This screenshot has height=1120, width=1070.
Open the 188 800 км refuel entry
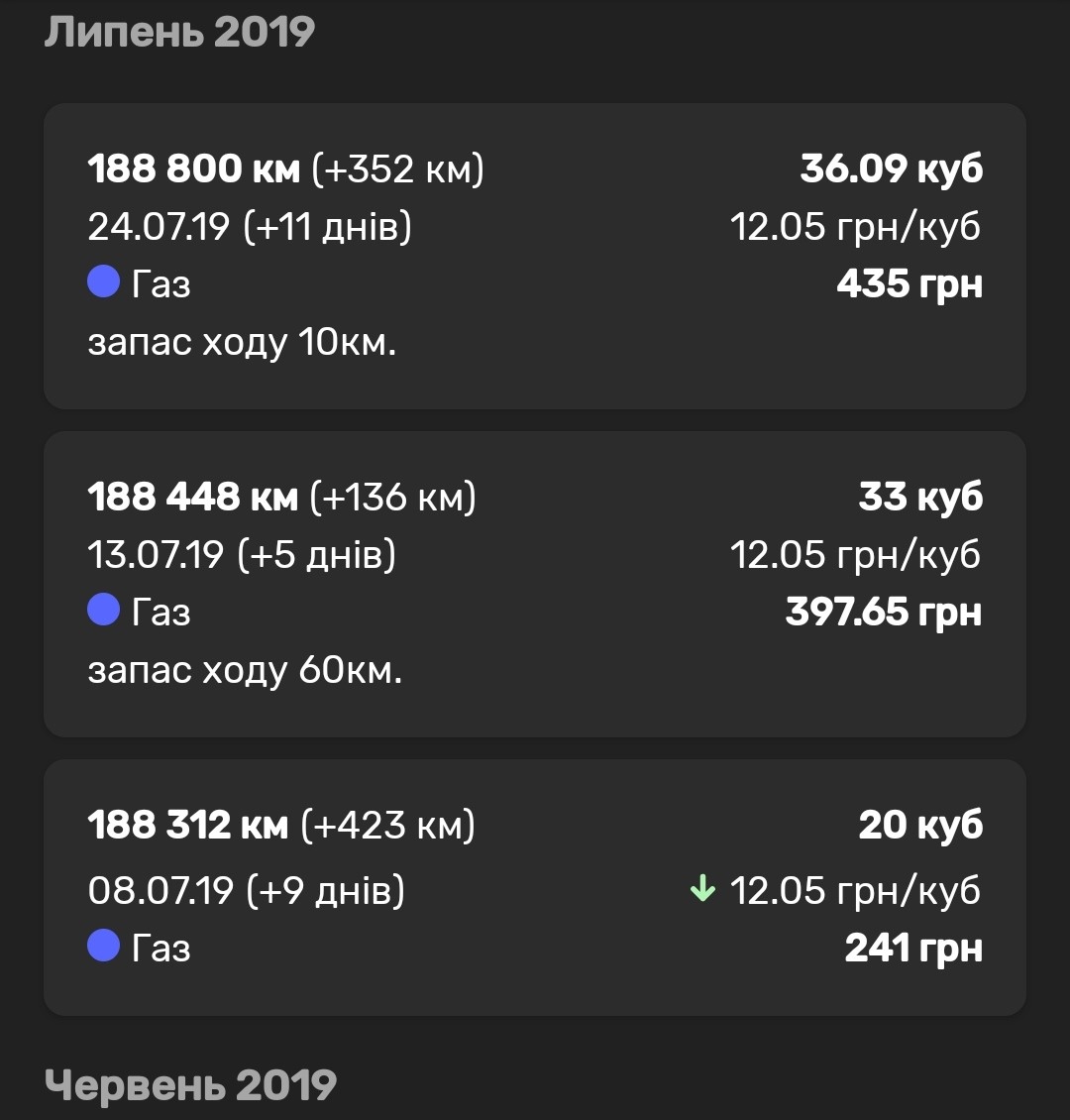(x=535, y=256)
